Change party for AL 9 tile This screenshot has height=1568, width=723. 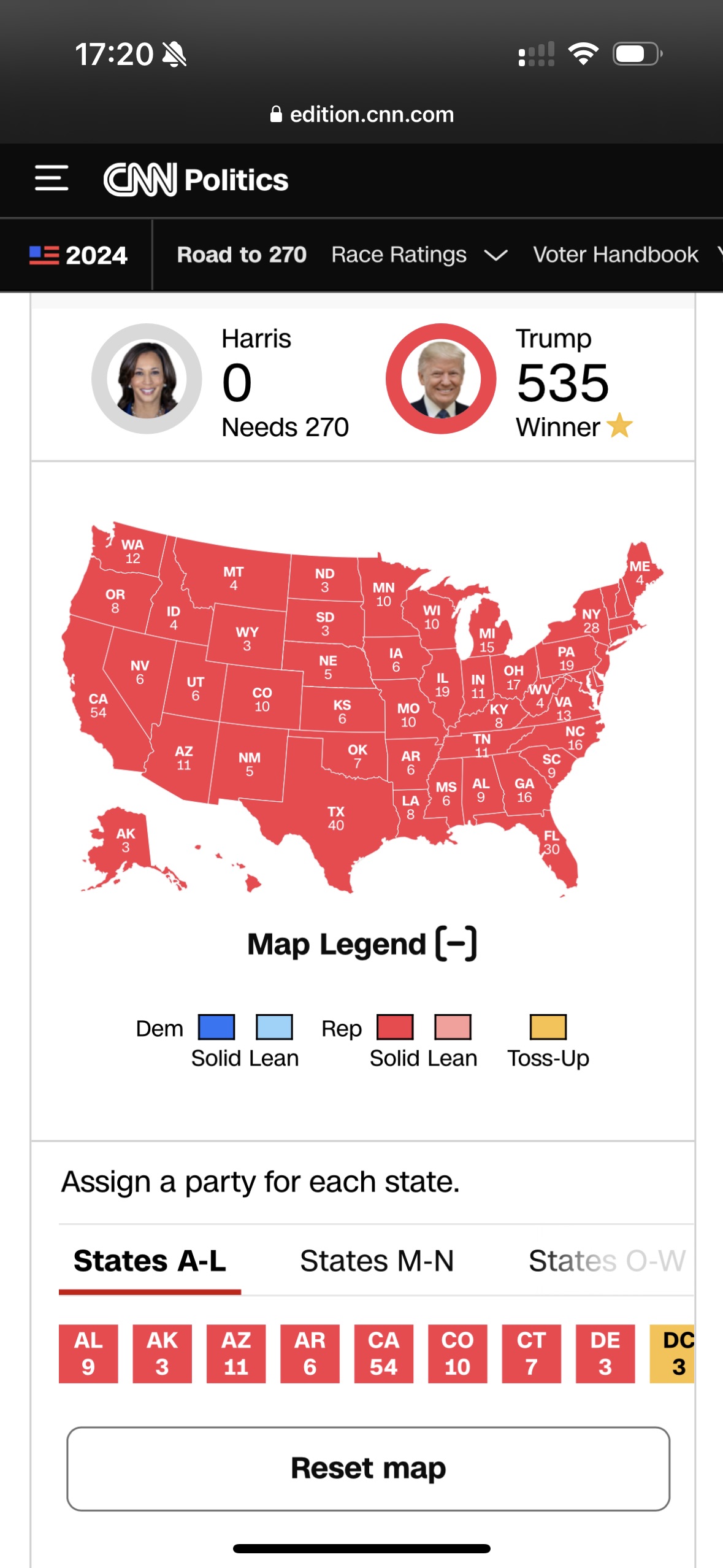pyautogui.click(x=88, y=1353)
